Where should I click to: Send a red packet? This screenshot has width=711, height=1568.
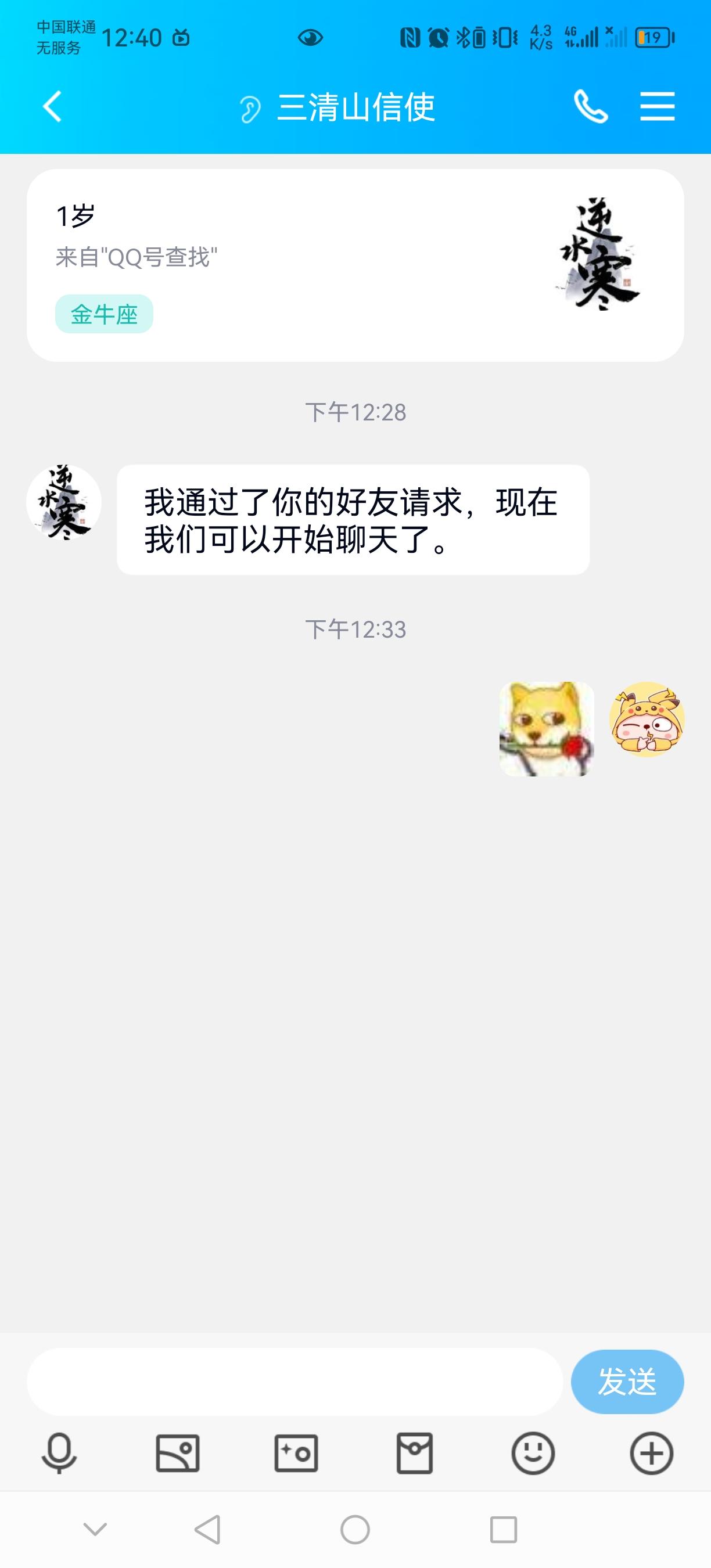415,1453
